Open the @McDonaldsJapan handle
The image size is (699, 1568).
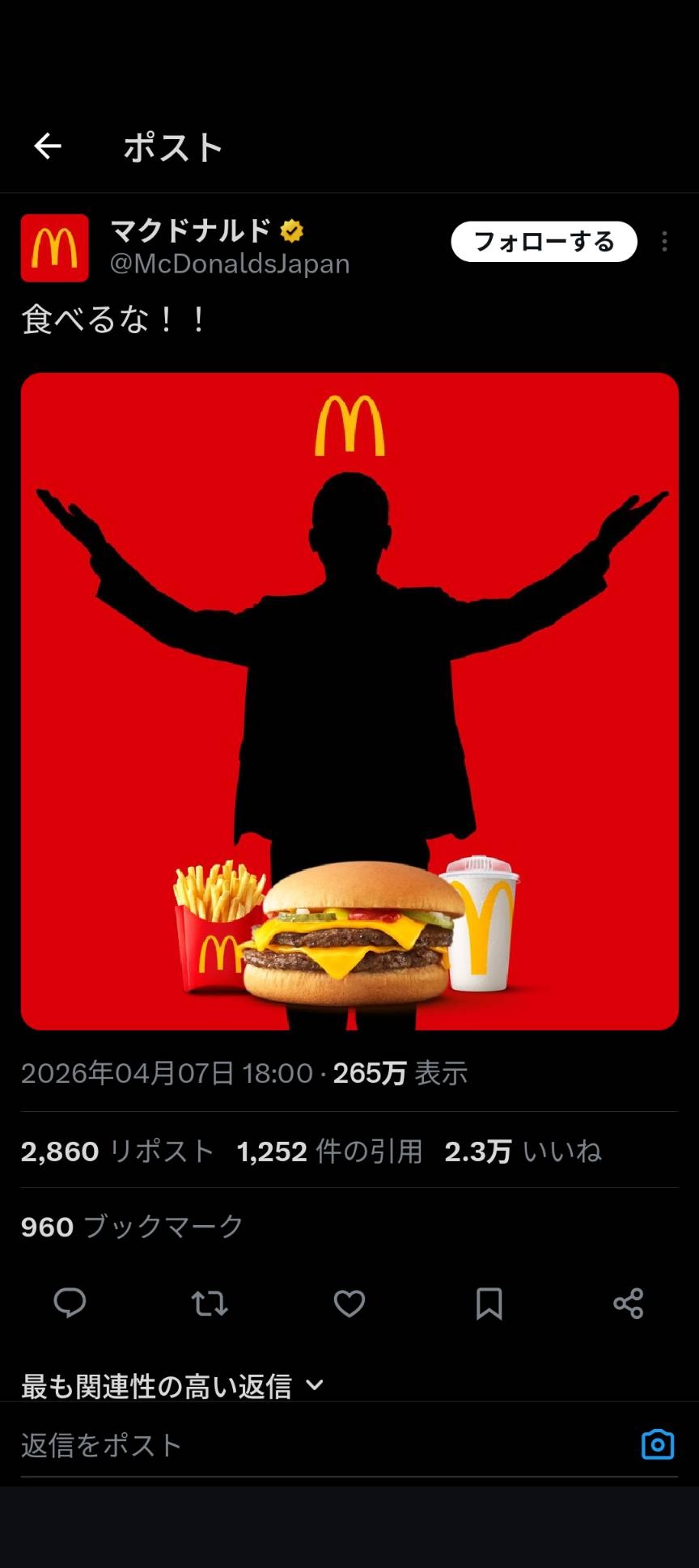(x=230, y=264)
